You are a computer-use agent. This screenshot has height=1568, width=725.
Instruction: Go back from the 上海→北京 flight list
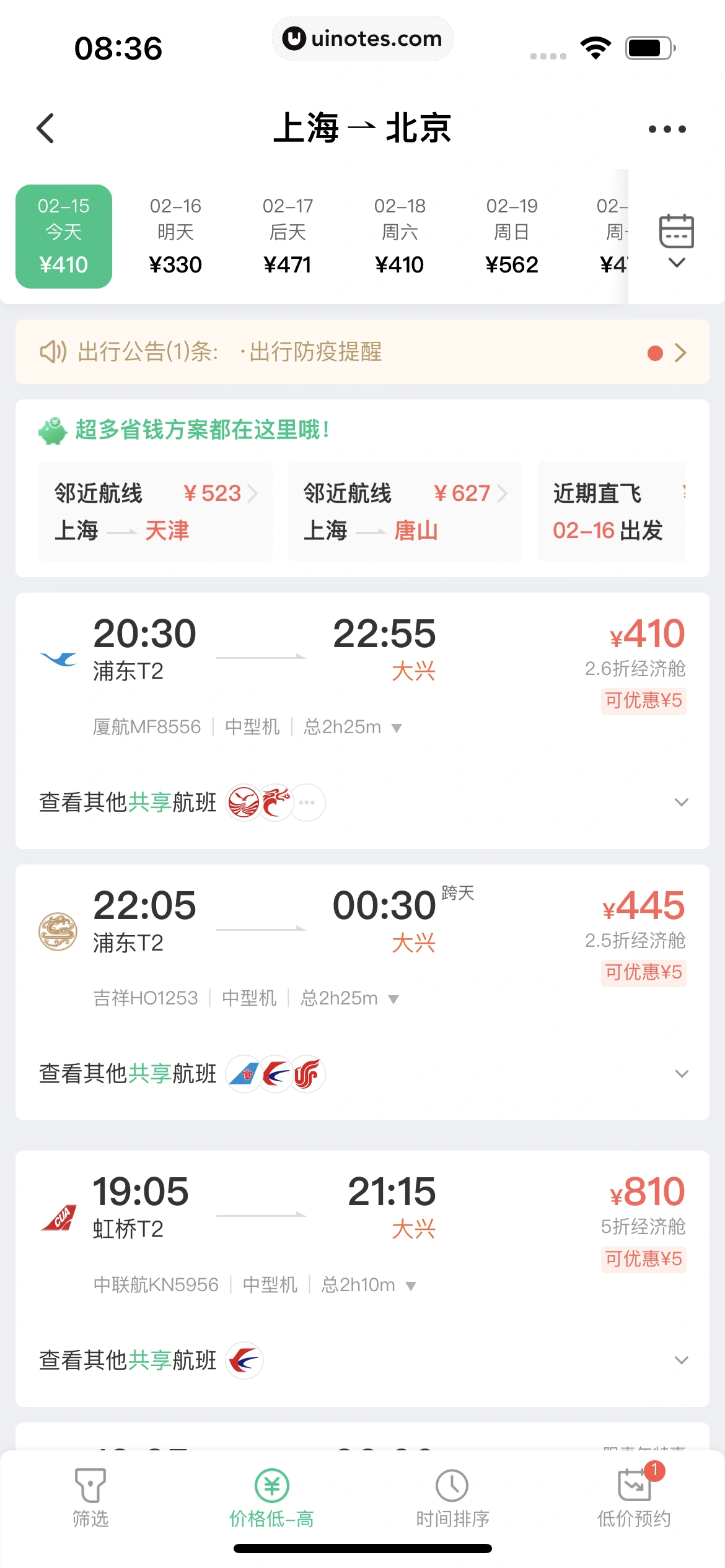pyautogui.click(x=45, y=128)
